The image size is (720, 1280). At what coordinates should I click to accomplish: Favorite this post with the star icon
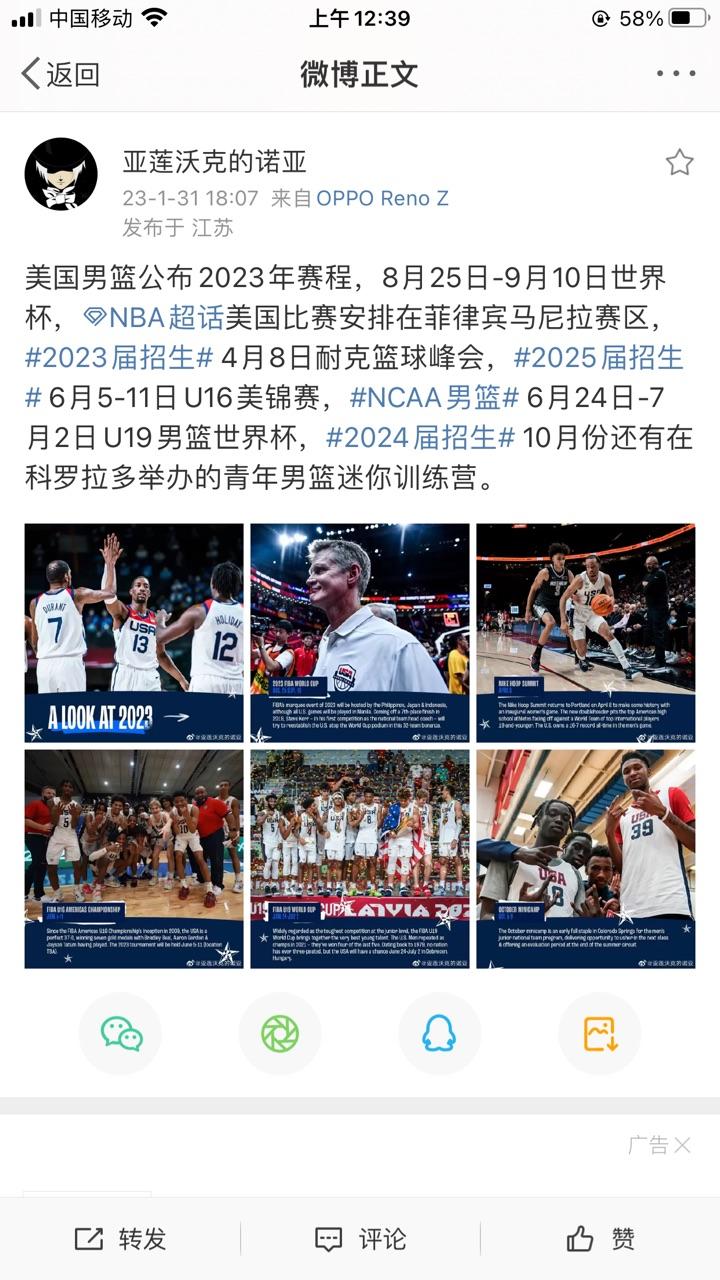(x=679, y=162)
